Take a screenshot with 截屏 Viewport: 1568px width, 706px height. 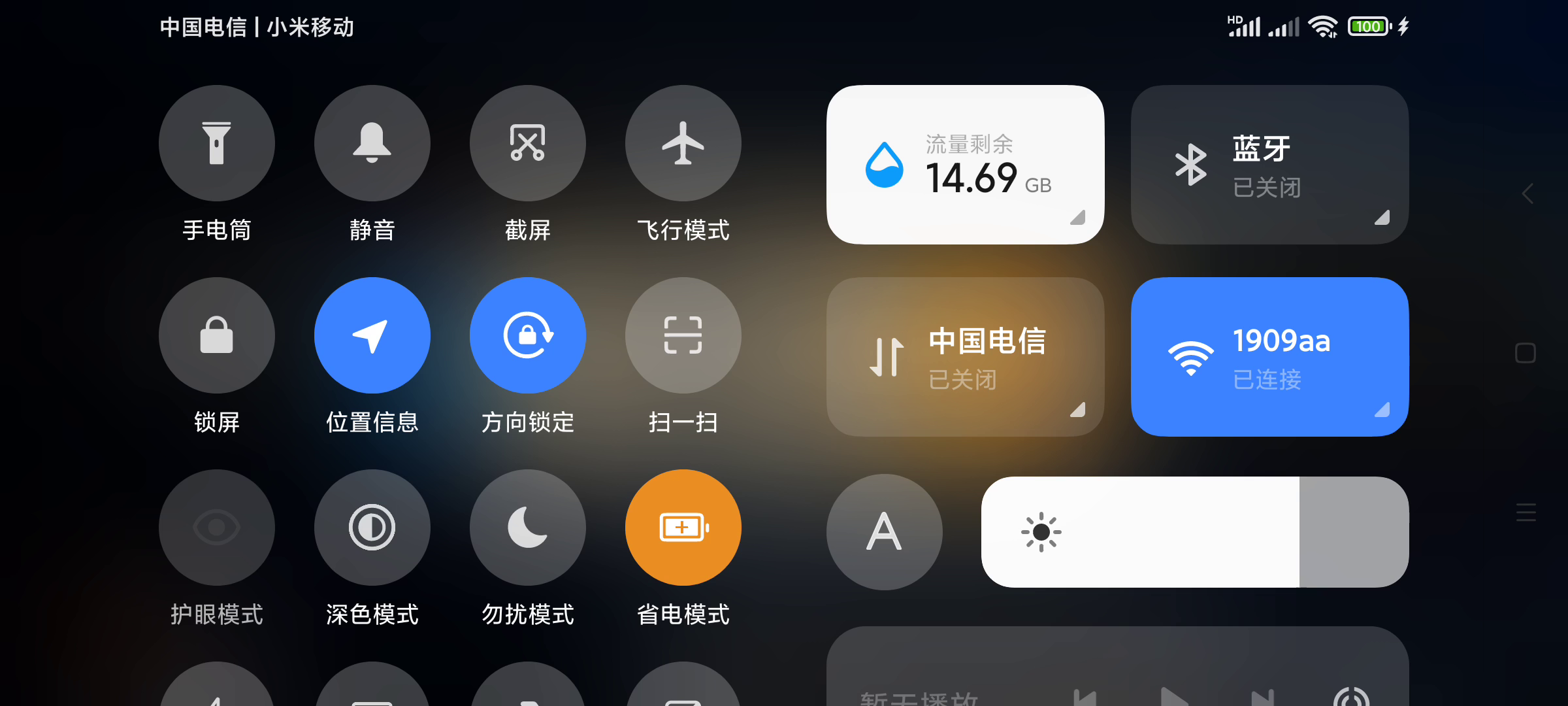[x=527, y=143]
